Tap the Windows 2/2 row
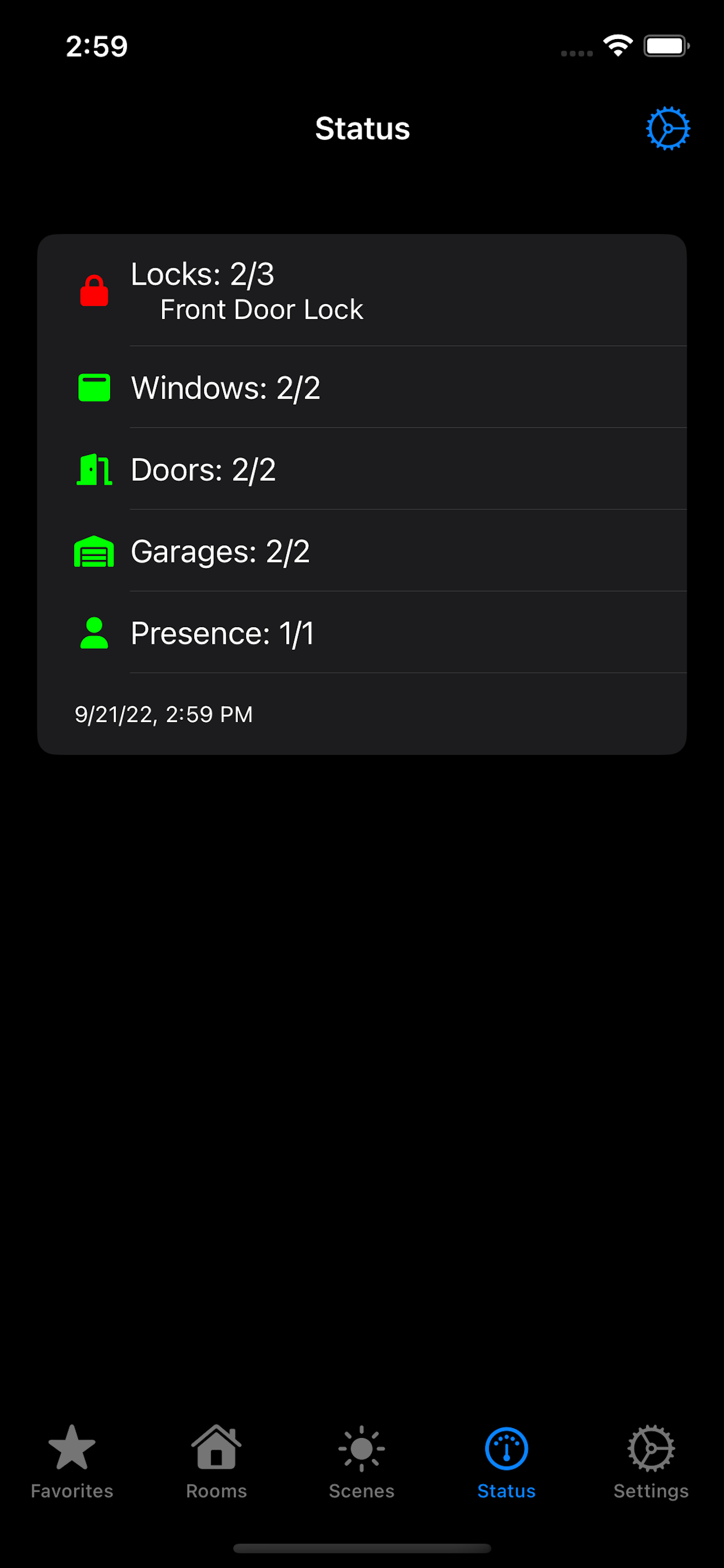 coord(362,388)
